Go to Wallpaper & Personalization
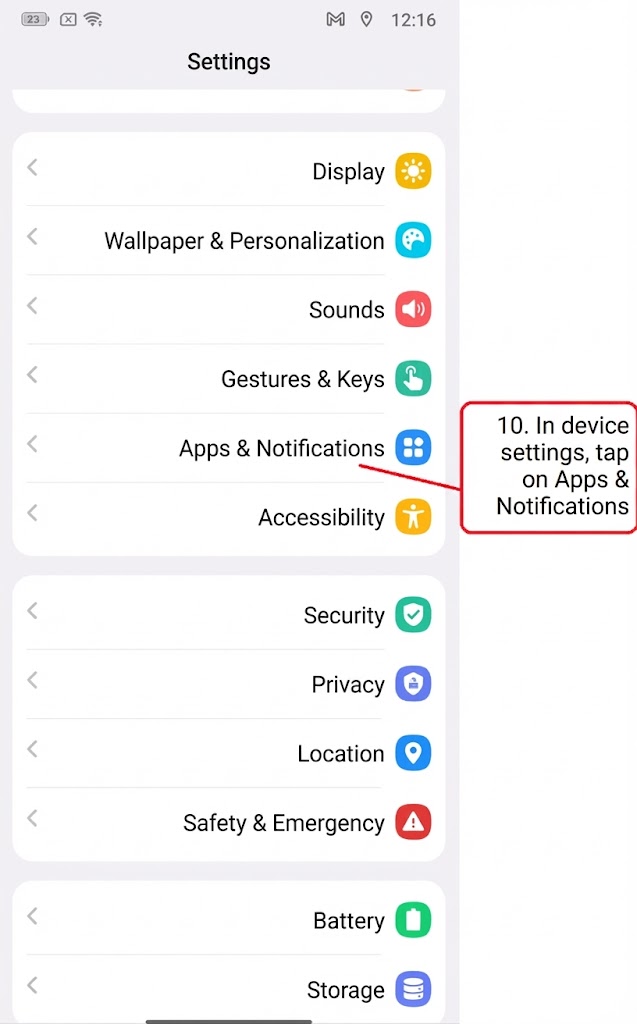 point(244,241)
